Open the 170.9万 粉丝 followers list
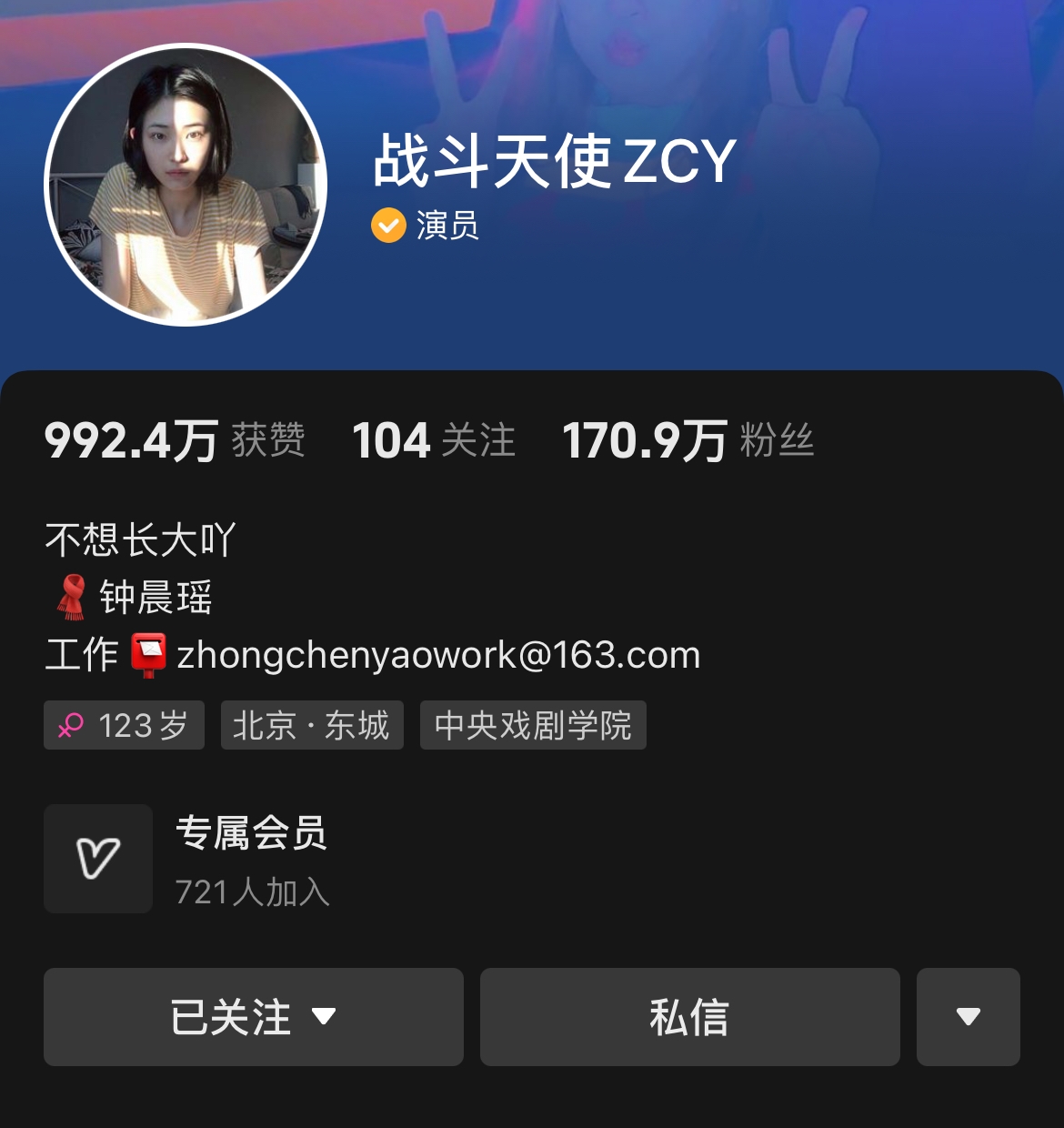This screenshot has width=1064, height=1128. [688, 441]
